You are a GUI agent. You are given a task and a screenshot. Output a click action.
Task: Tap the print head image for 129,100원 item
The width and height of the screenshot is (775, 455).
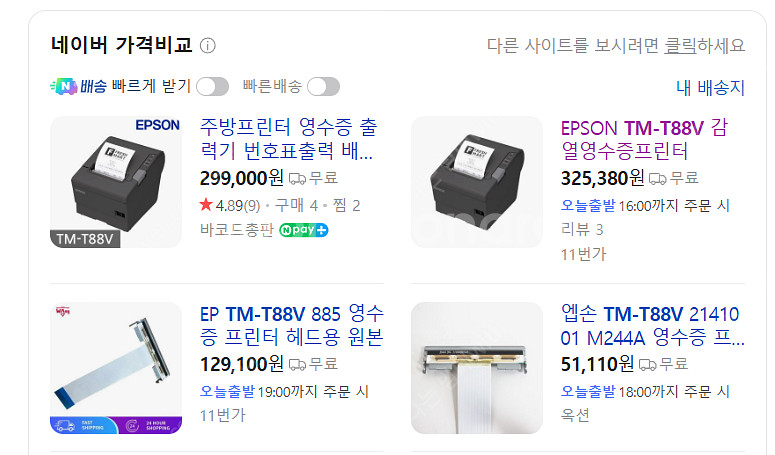click(116, 368)
